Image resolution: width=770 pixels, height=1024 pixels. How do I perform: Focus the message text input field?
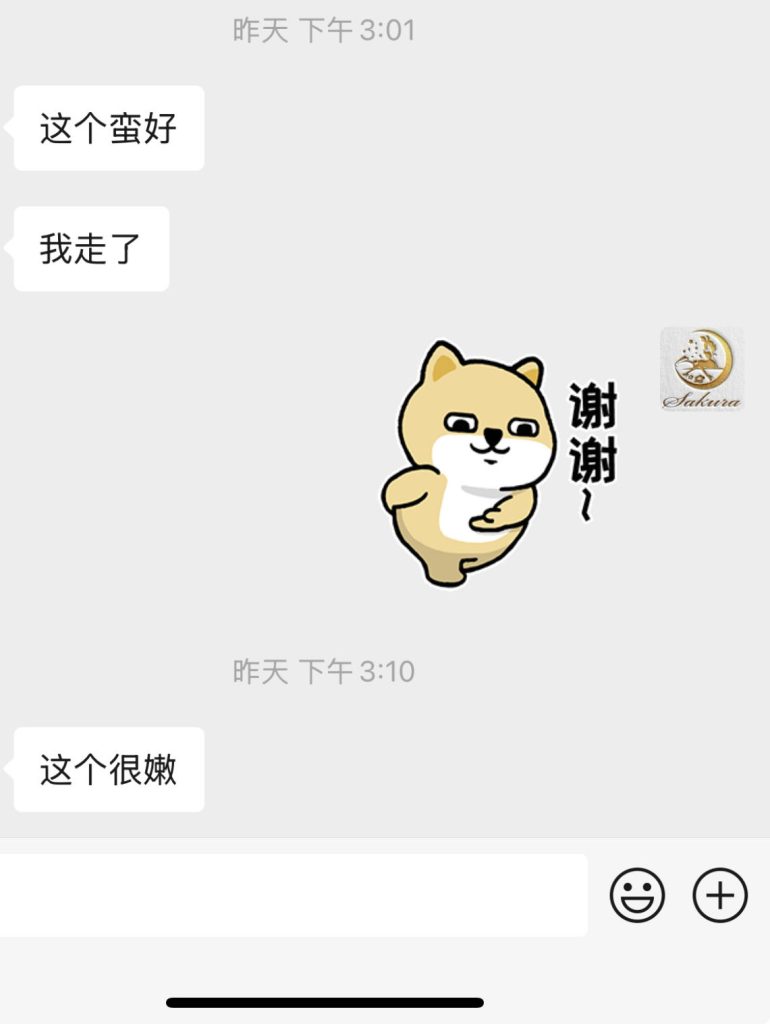click(x=290, y=895)
